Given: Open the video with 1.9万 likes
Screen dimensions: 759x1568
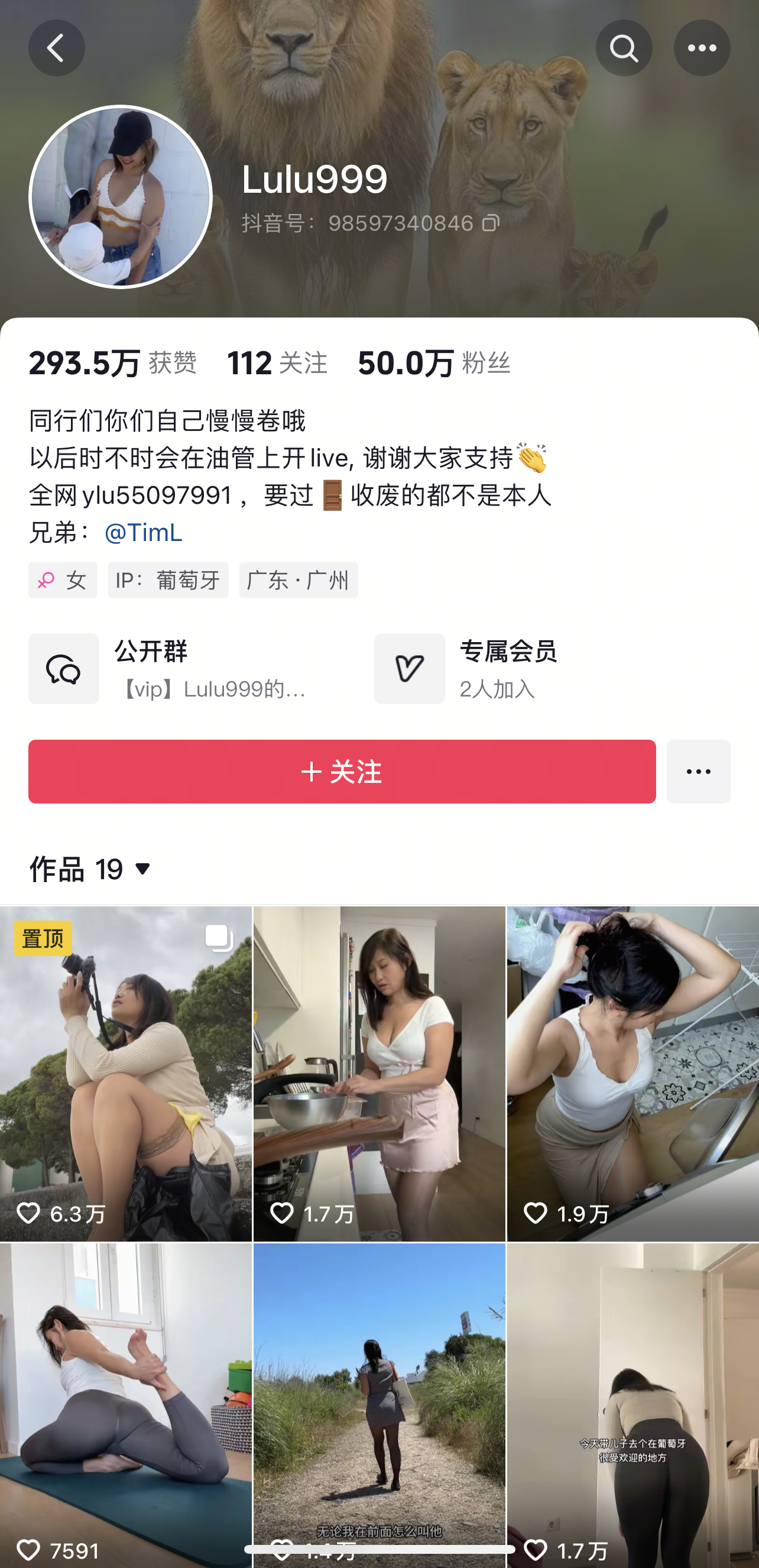Looking at the screenshot, I should point(632,1073).
